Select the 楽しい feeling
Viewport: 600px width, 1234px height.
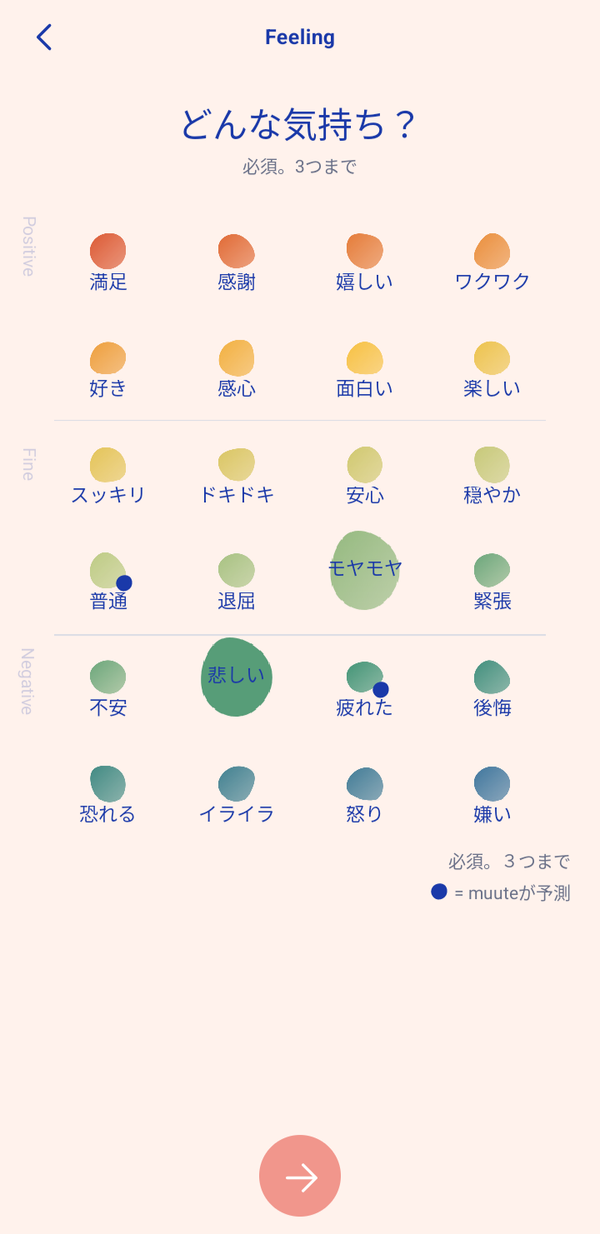click(492, 369)
